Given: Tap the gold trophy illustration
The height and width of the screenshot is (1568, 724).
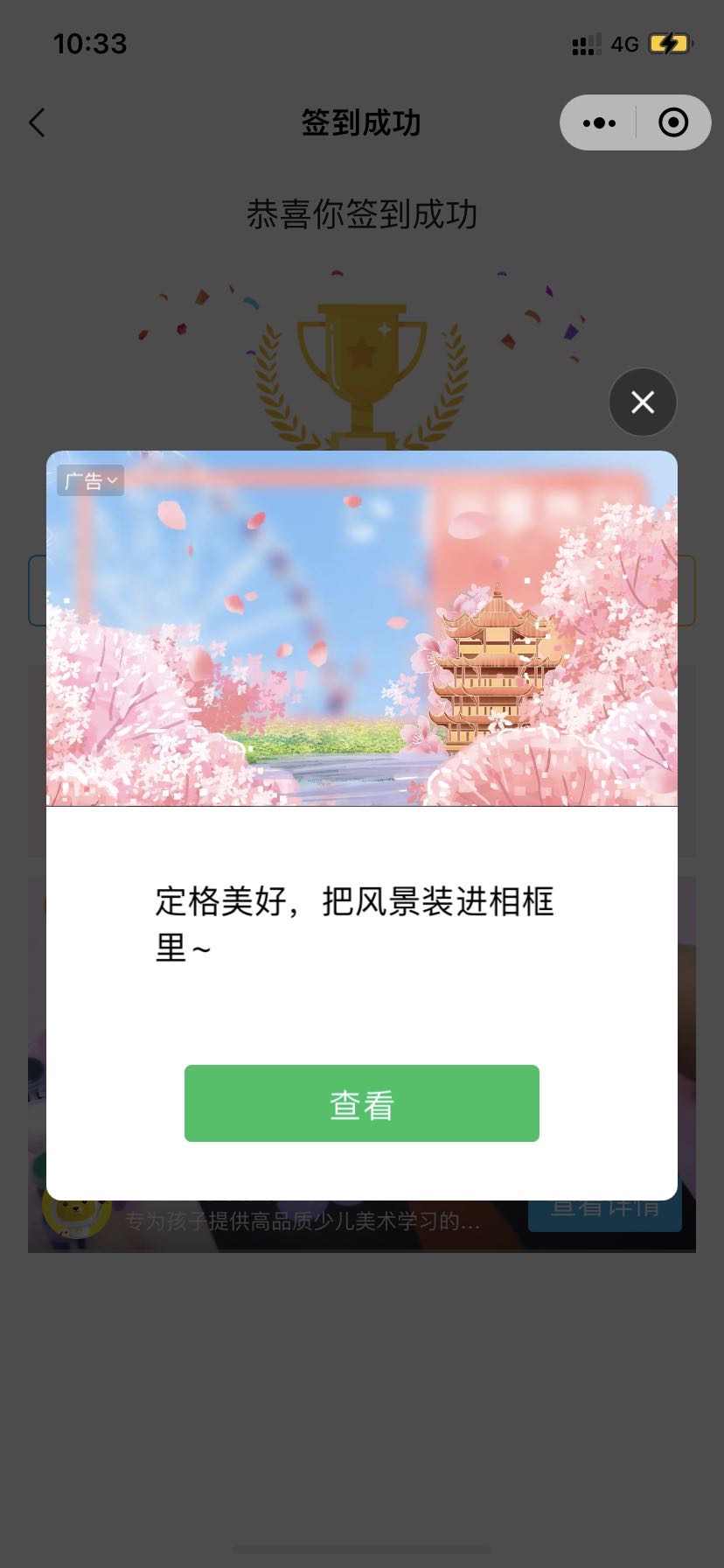Looking at the screenshot, I should point(362,367).
